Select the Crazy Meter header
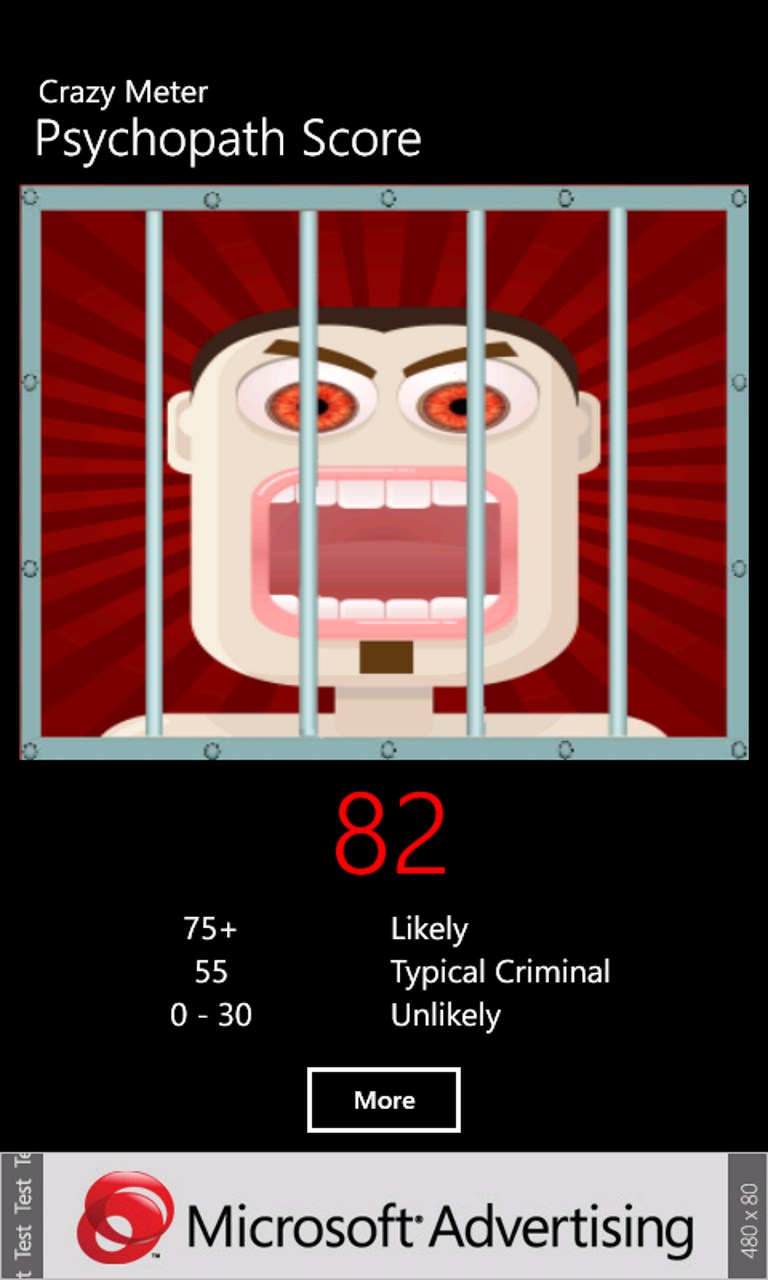The width and height of the screenshot is (768, 1280). pyautogui.click(x=123, y=92)
